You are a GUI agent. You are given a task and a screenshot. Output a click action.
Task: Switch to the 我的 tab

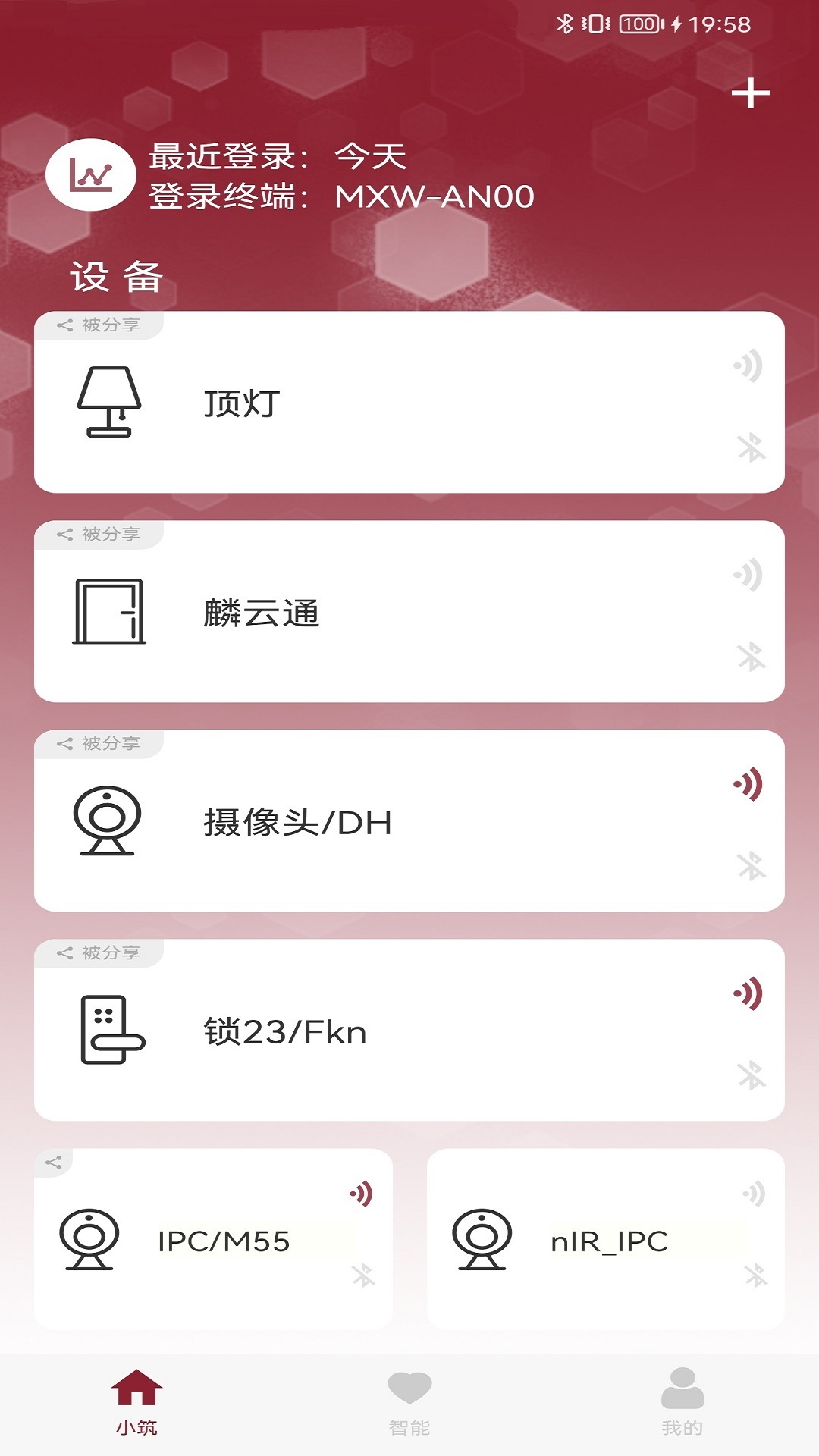[x=682, y=1403]
